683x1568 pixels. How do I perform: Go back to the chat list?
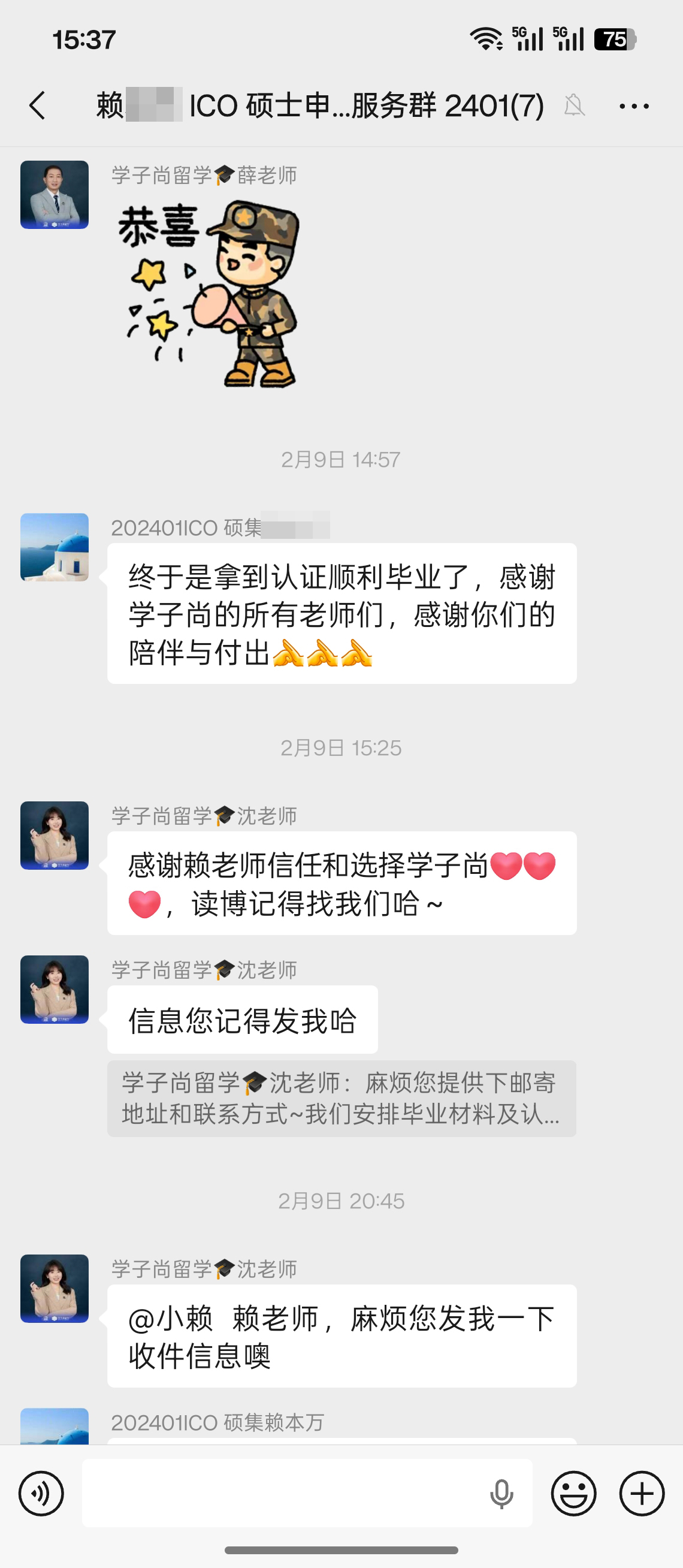[x=38, y=106]
